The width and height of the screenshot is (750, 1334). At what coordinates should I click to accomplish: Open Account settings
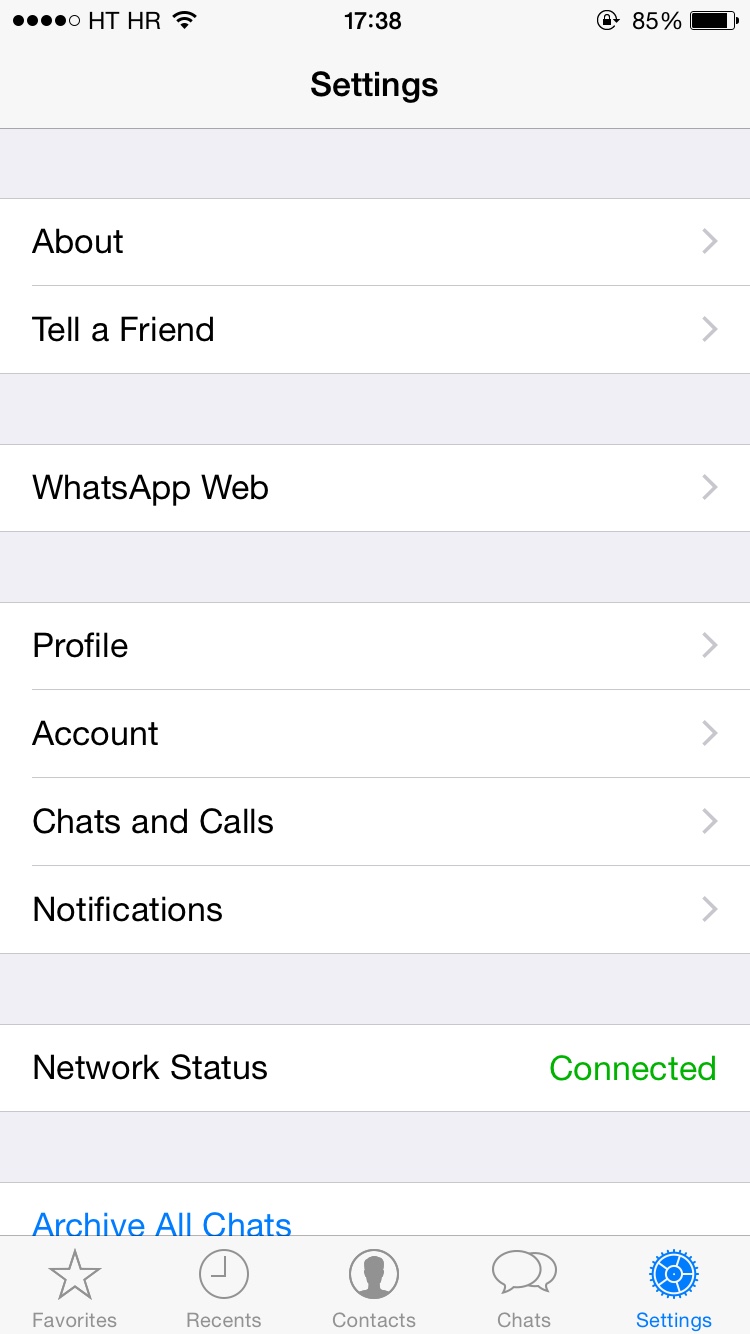(375, 734)
